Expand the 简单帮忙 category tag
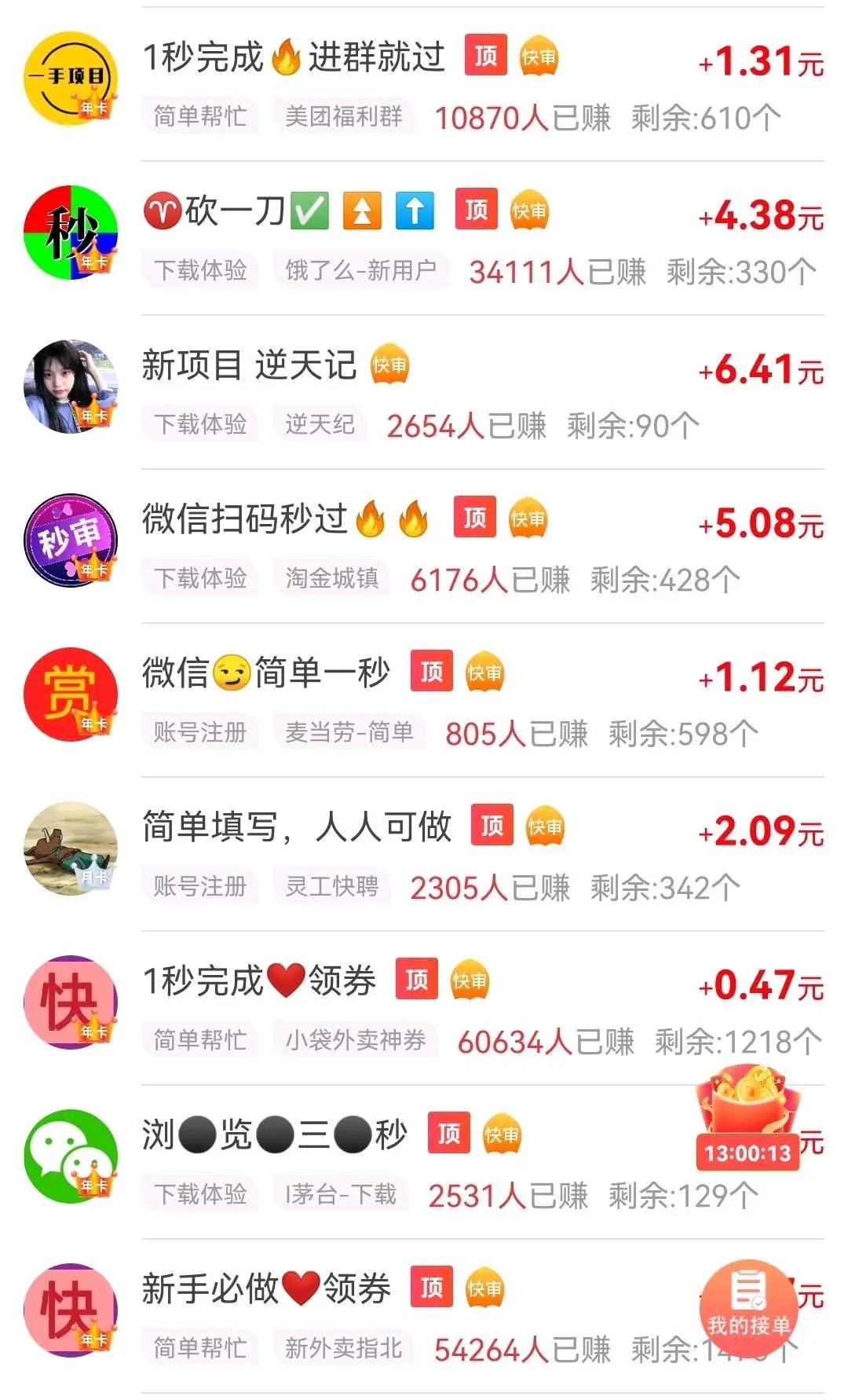The height and width of the screenshot is (1400, 848). click(201, 115)
